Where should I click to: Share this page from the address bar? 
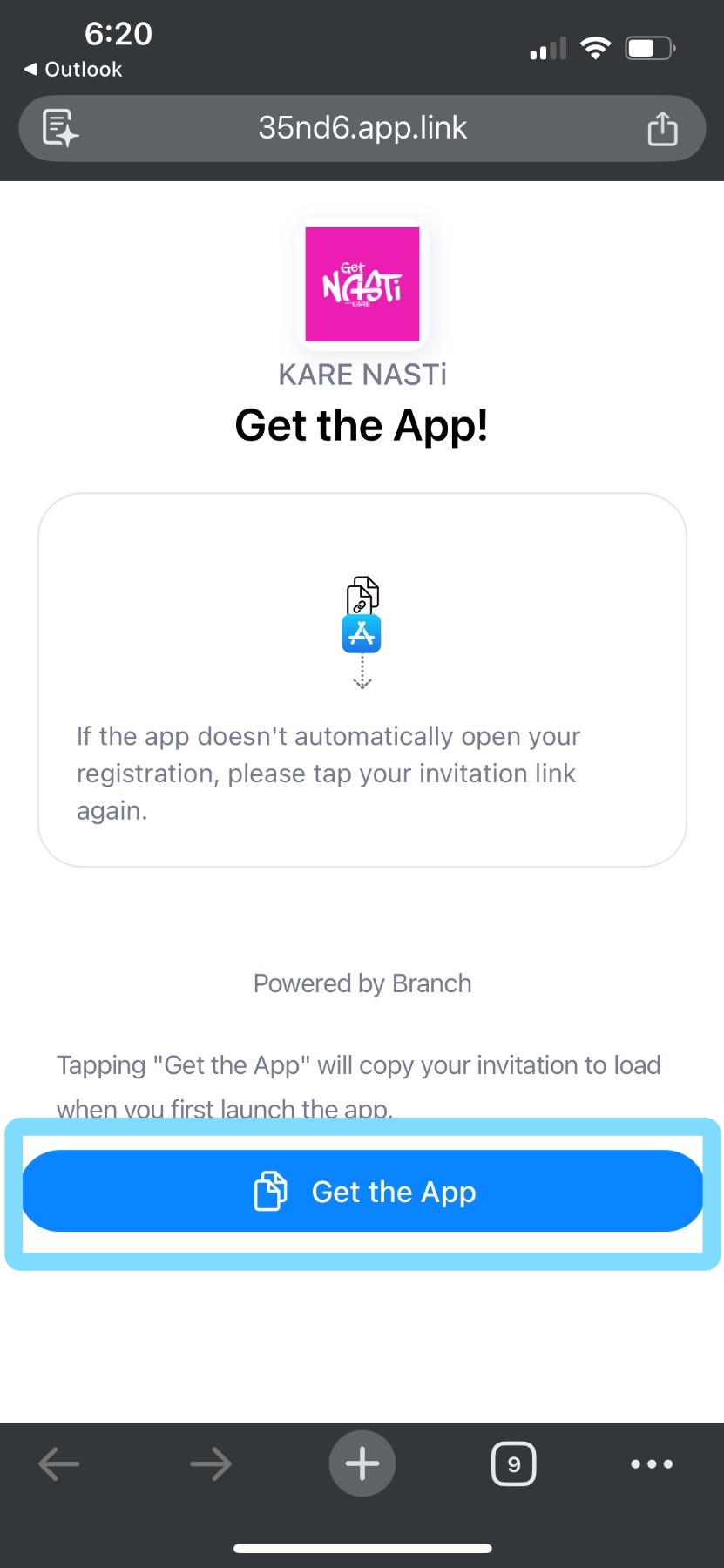coord(662,129)
